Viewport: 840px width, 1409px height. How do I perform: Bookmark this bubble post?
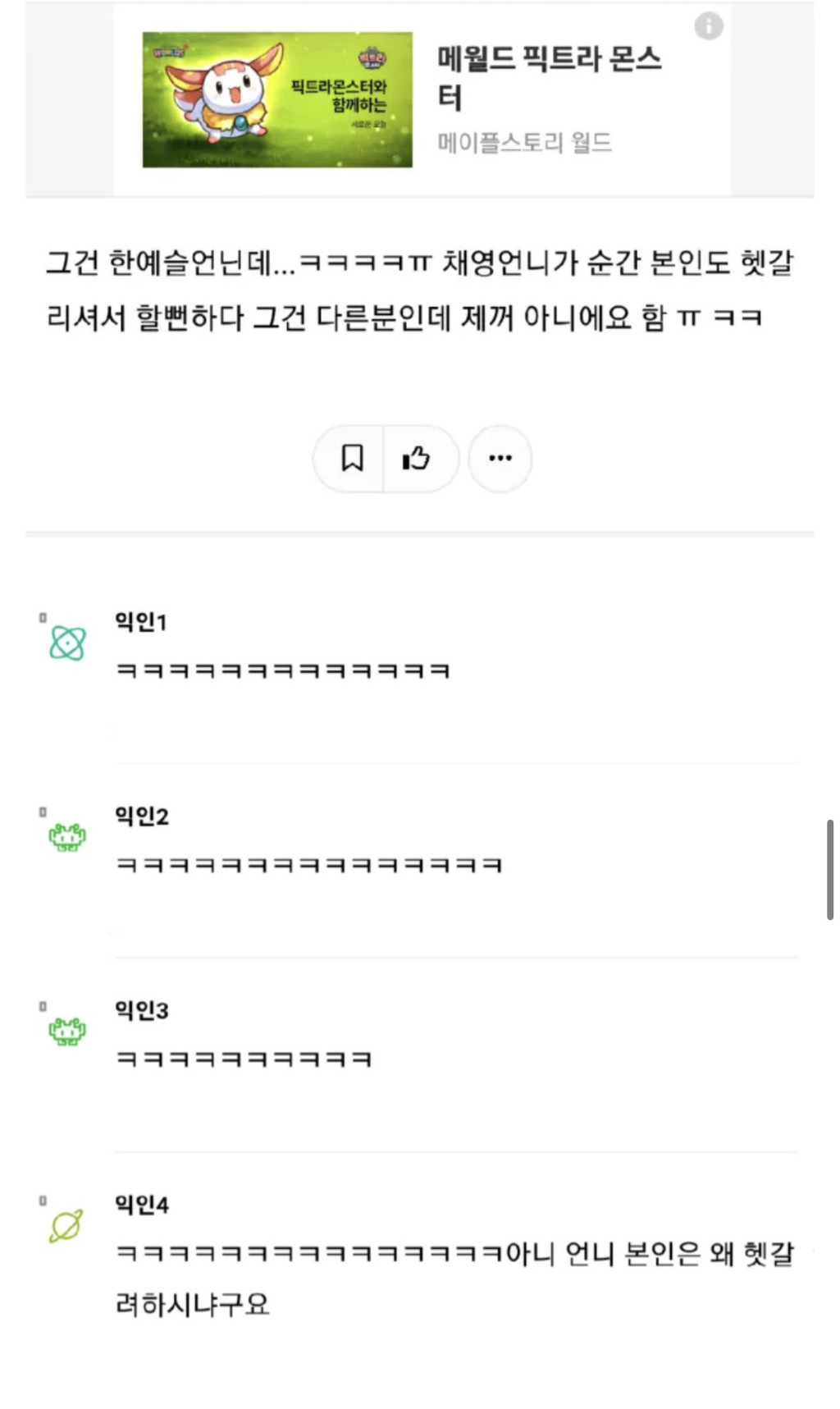351,460
